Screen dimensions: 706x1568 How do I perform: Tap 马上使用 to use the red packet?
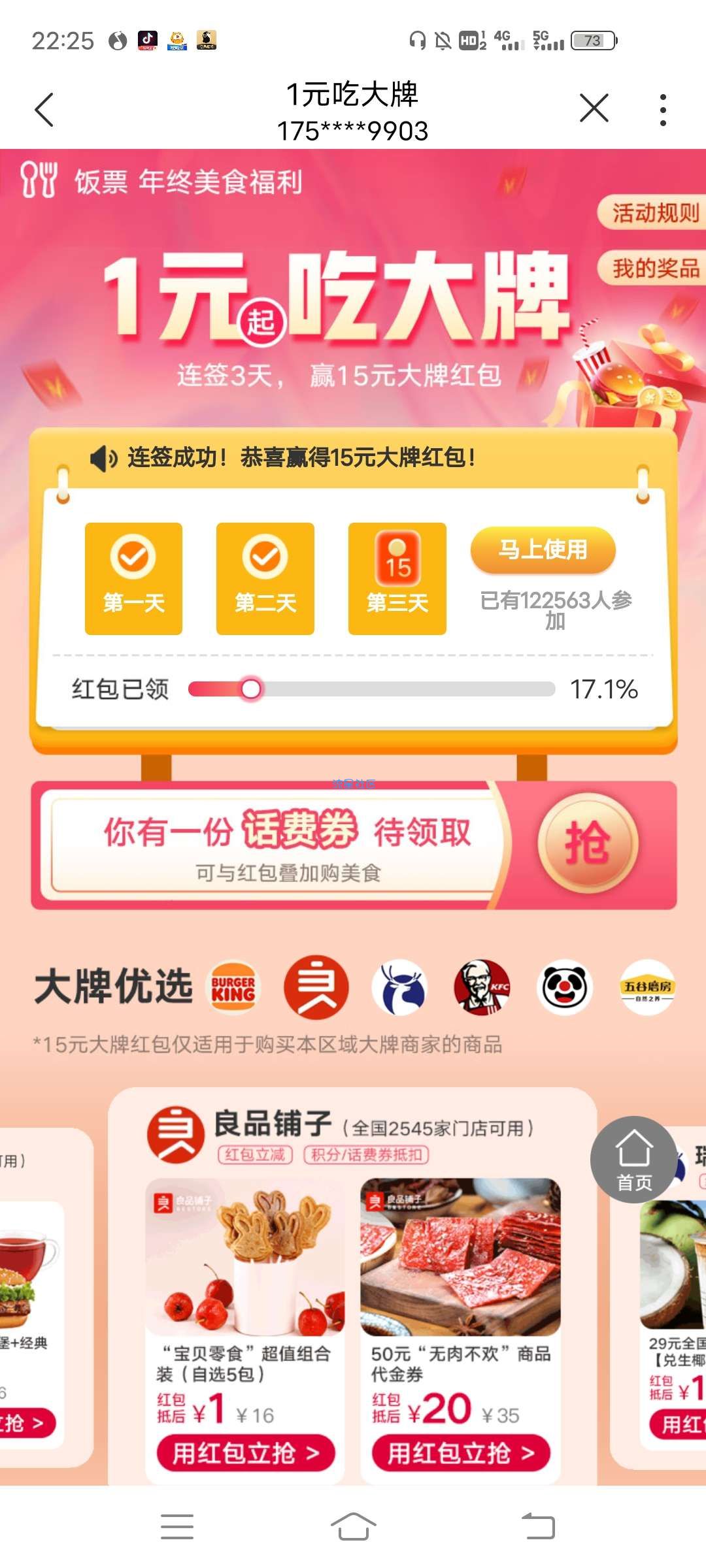coord(543,549)
